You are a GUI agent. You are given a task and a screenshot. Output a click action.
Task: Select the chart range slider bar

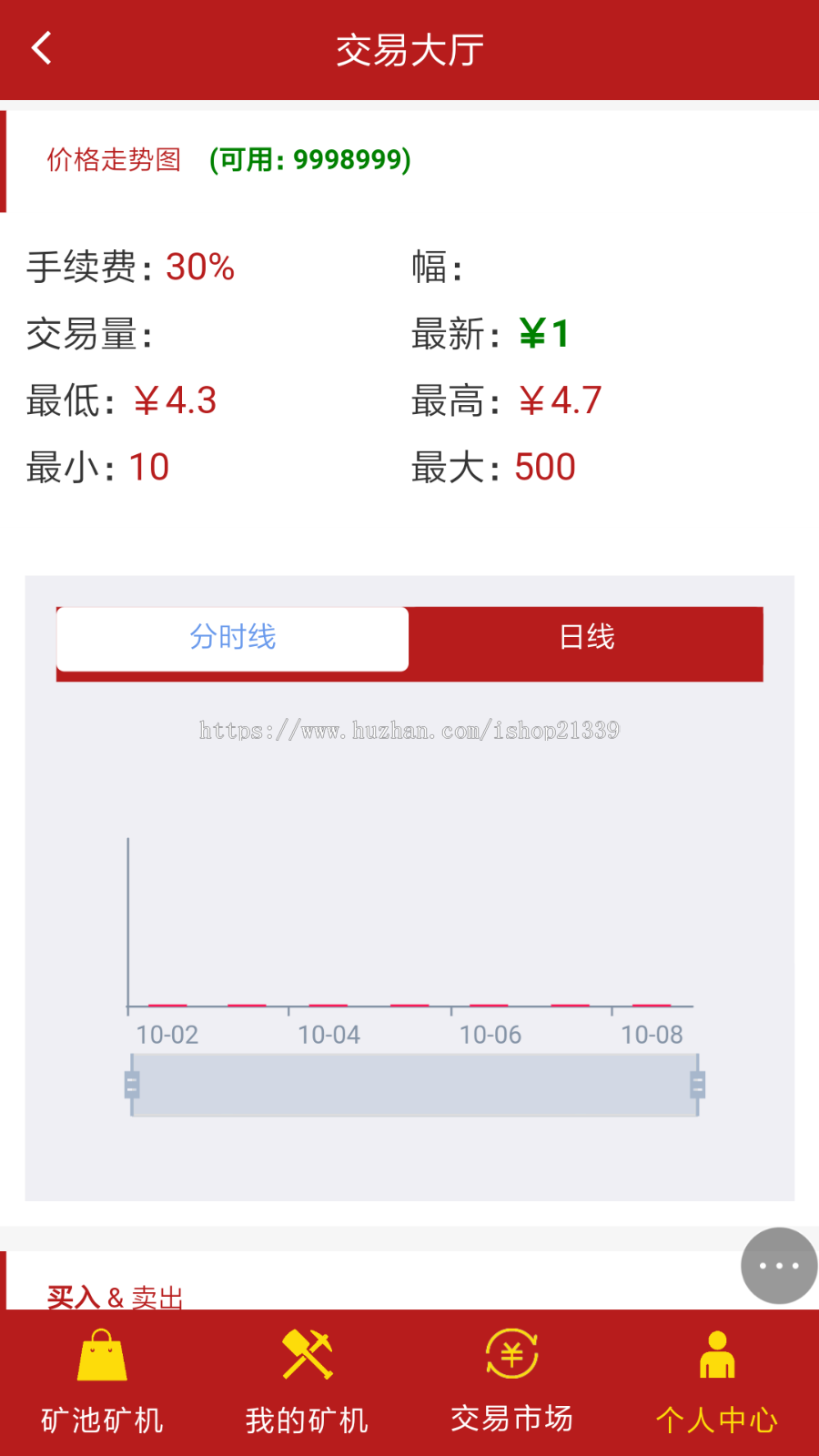pyautogui.click(x=414, y=1085)
